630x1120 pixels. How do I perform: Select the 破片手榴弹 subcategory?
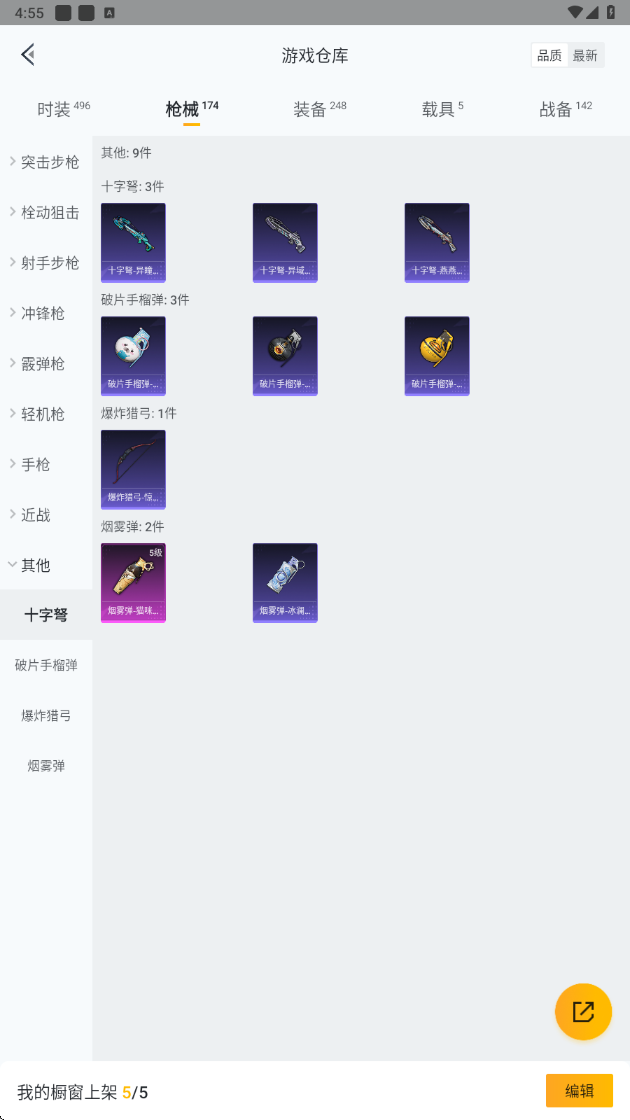click(x=46, y=665)
